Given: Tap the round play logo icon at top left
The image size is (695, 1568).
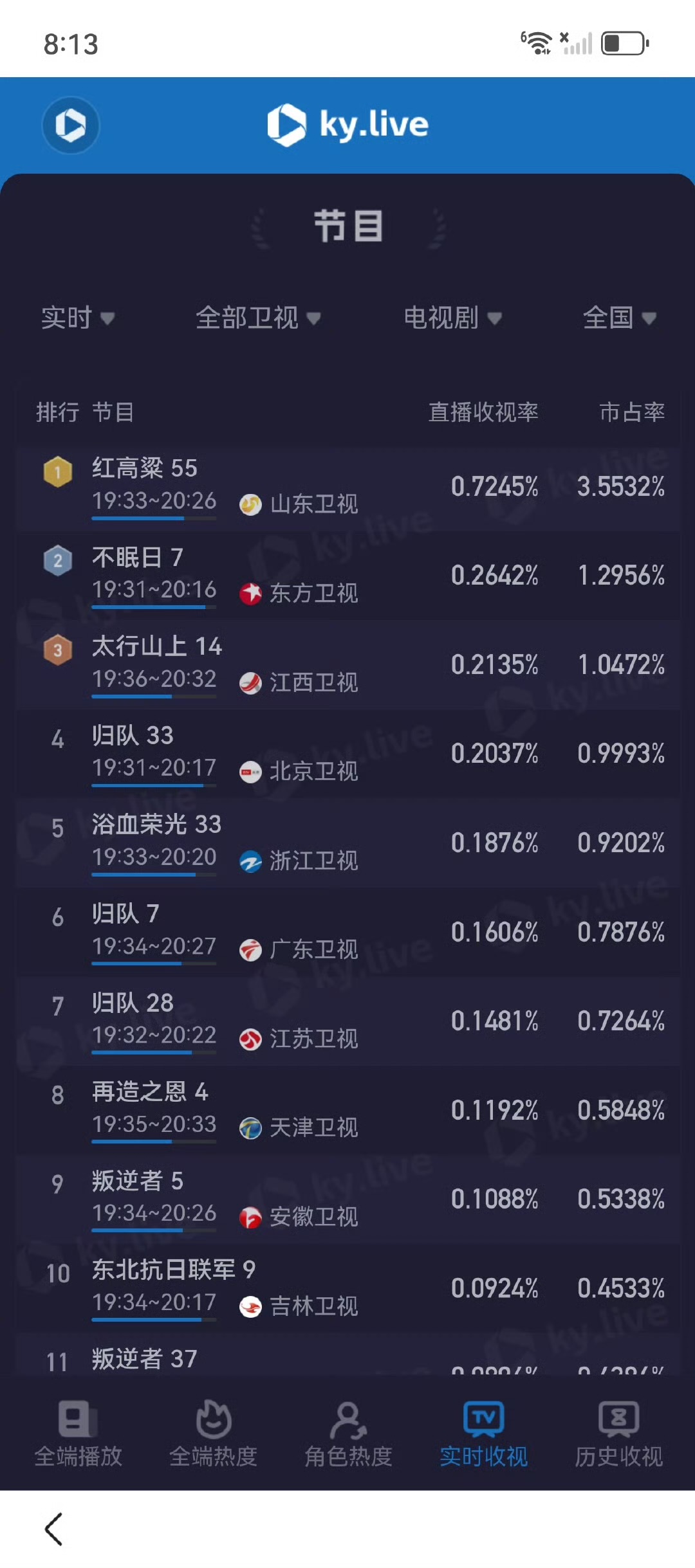Looking at the screenshot, I should point(70,125).
